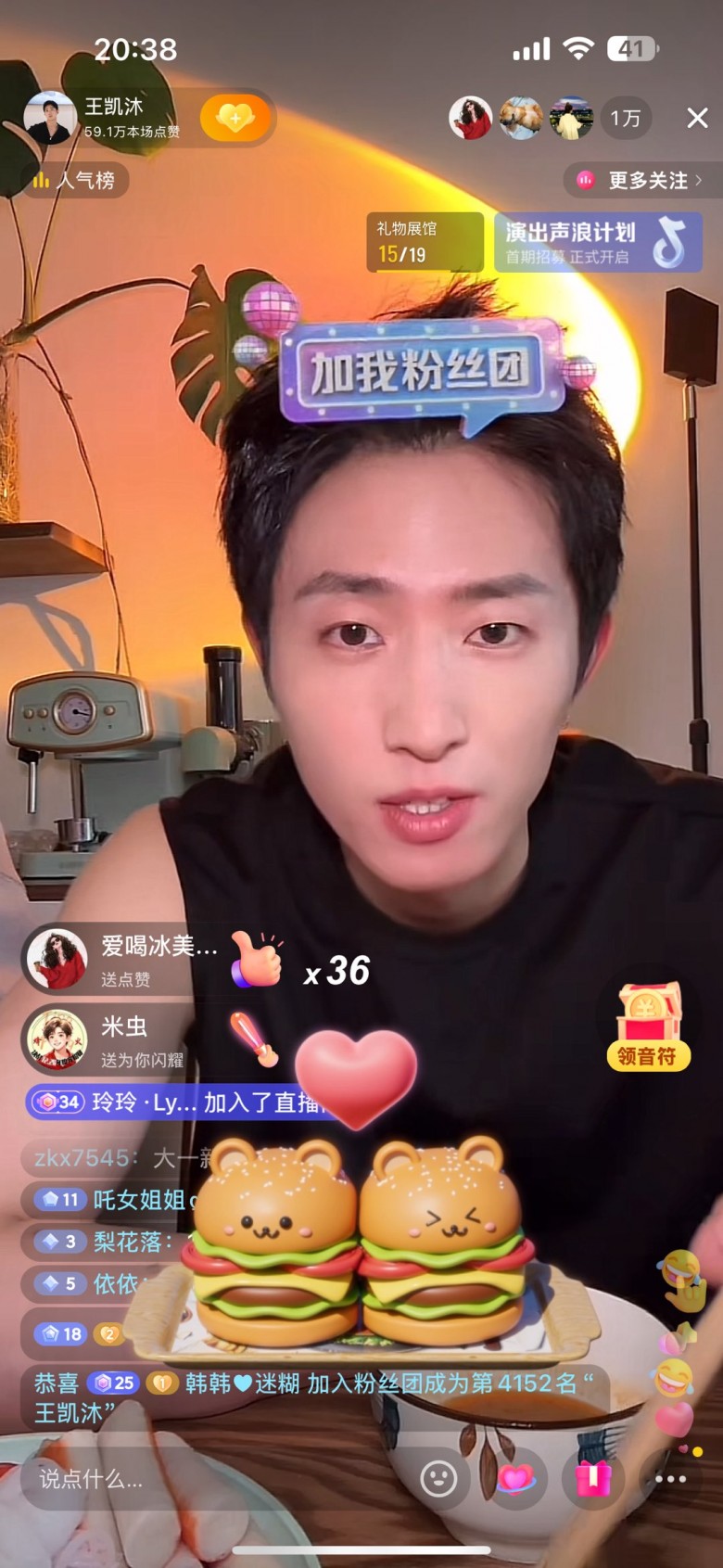This screenshot has width=723, height=1568.
Task: Send a heart like
Action: click(x=516, y=1477)
